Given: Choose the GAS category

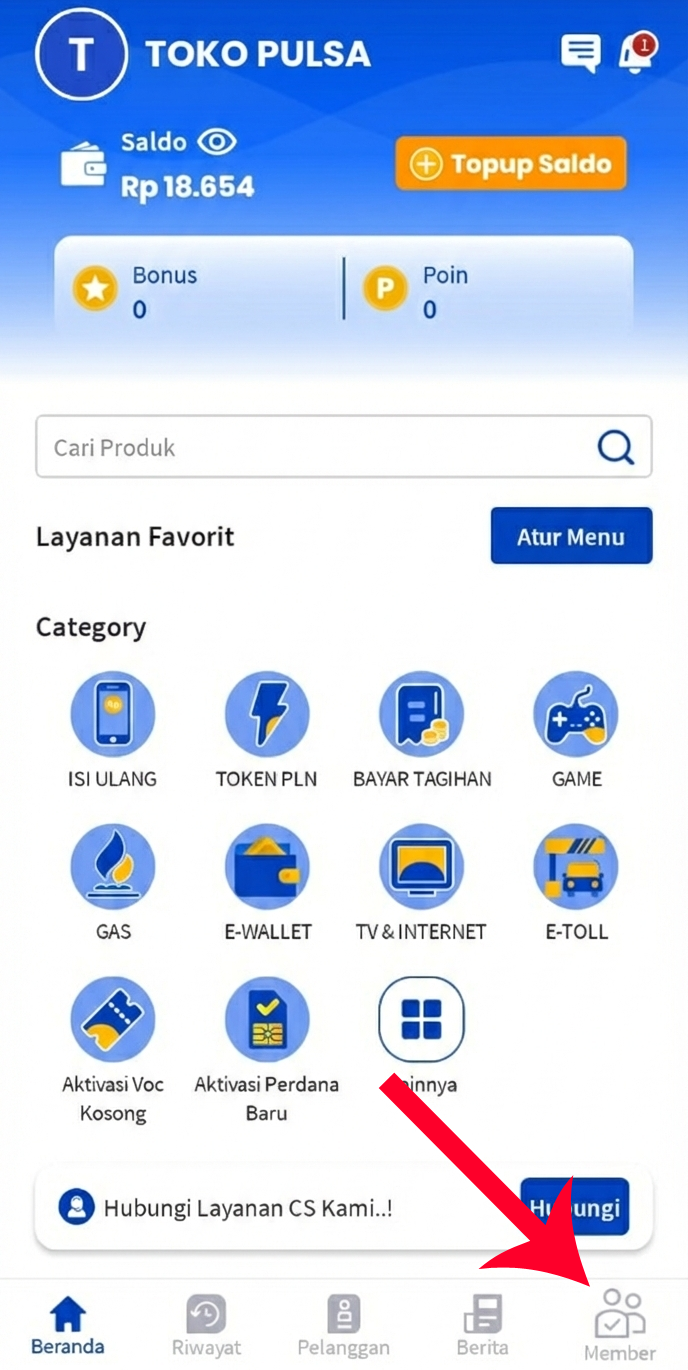Looking at the screenshot, I should point(113,867).
